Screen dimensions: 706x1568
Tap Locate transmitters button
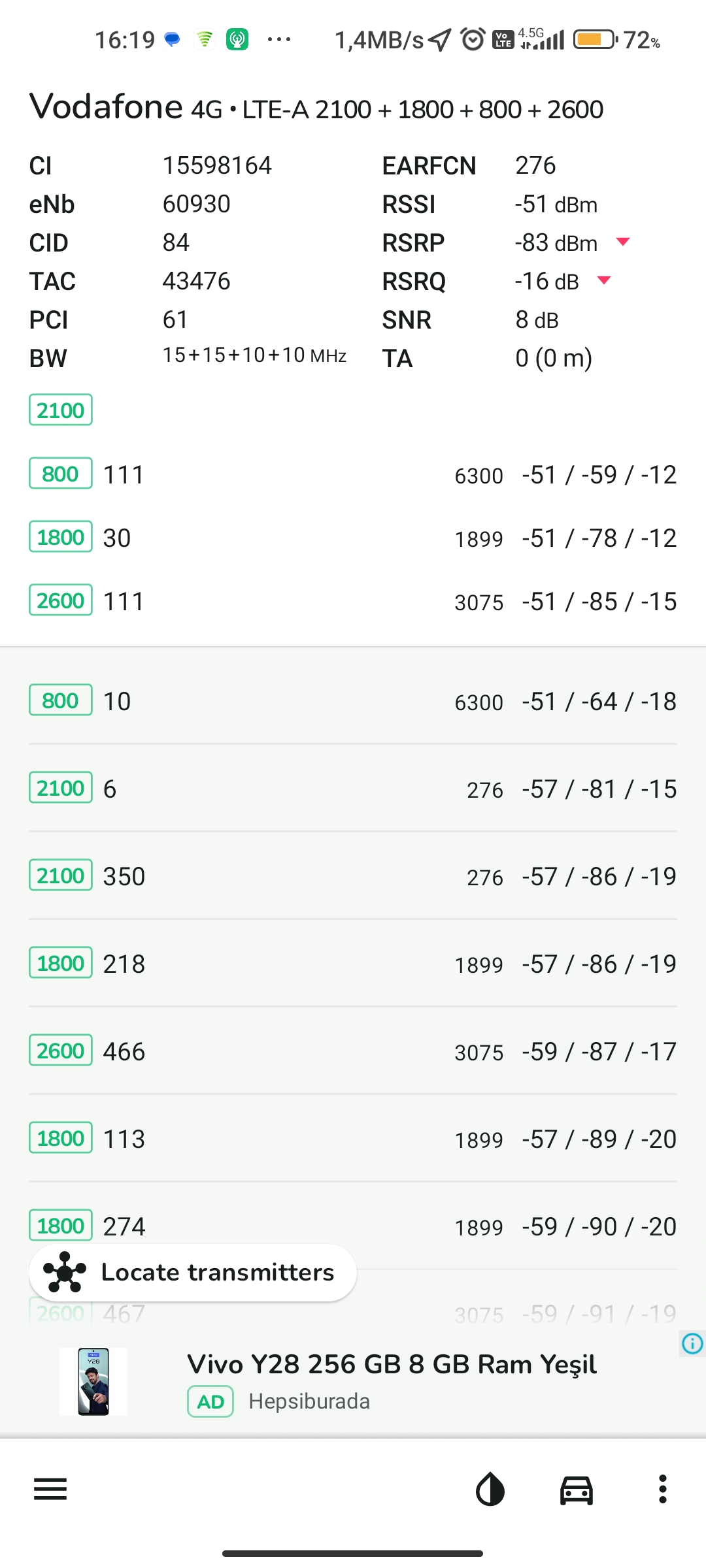tap(193, 1272)
